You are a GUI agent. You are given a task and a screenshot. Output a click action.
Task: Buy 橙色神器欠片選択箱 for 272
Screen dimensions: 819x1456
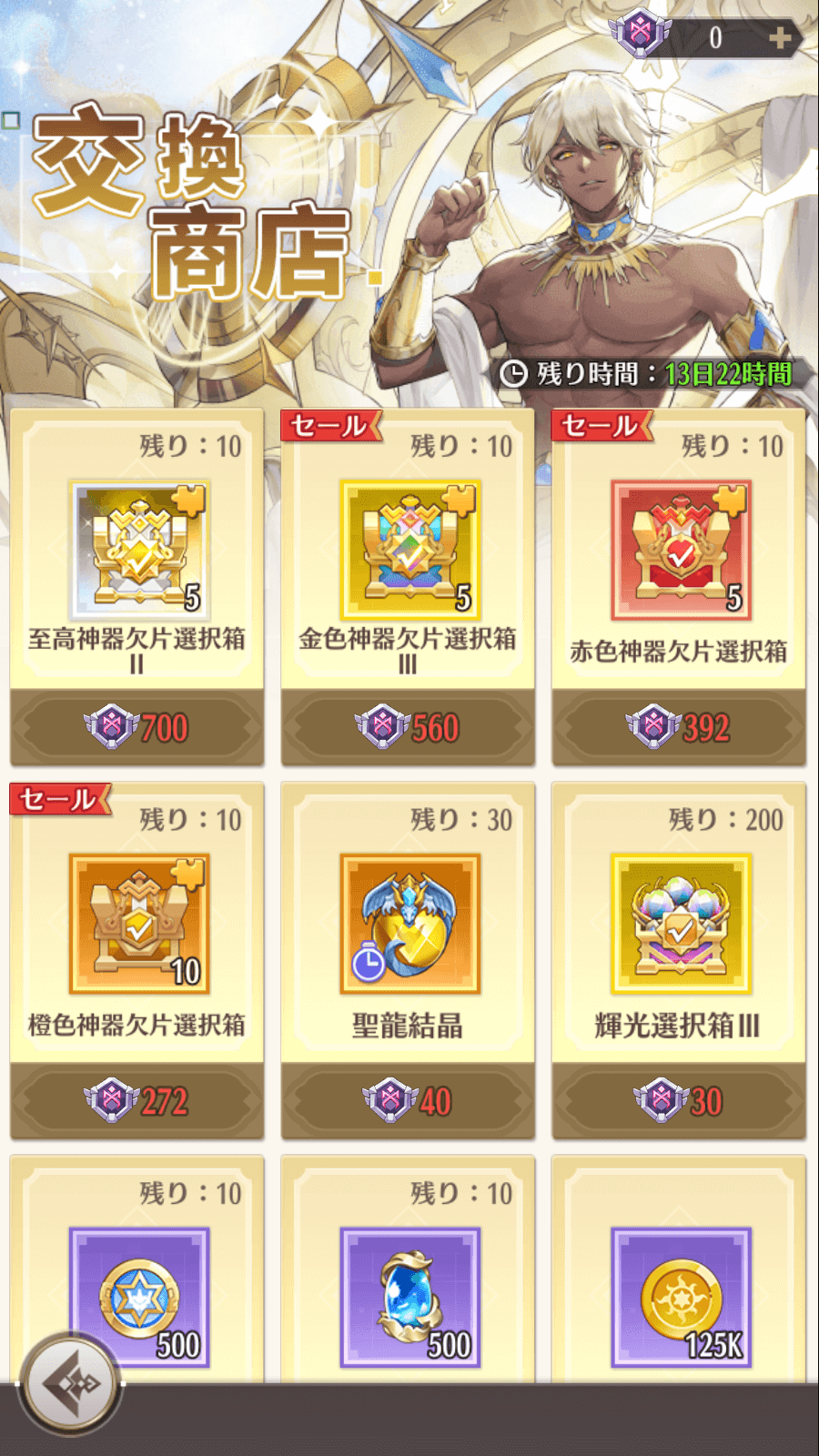pyautogui.click(x=137, y=1101)
